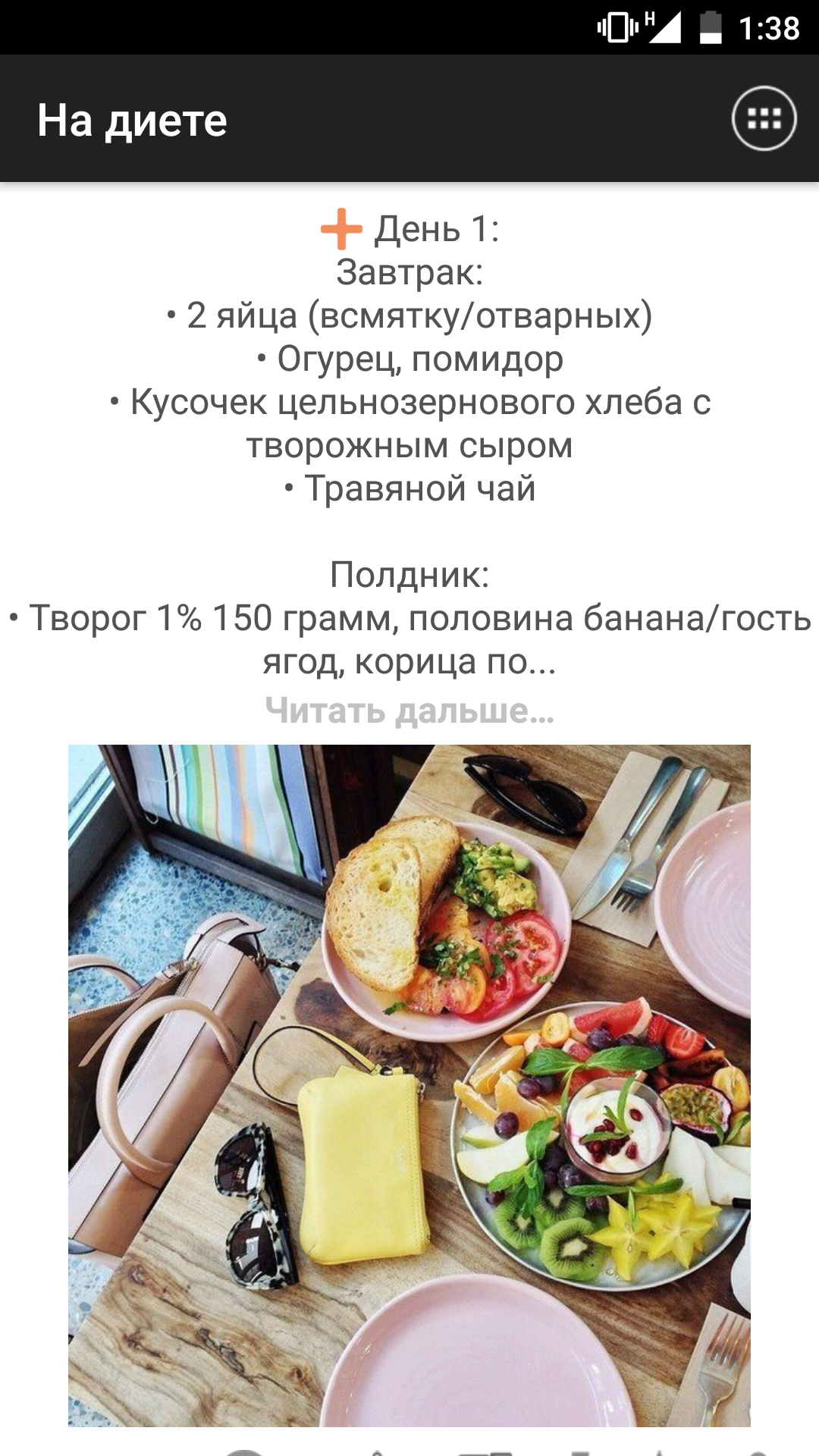
Task: Open the grid menu icon in app bar
Action: 764,119
